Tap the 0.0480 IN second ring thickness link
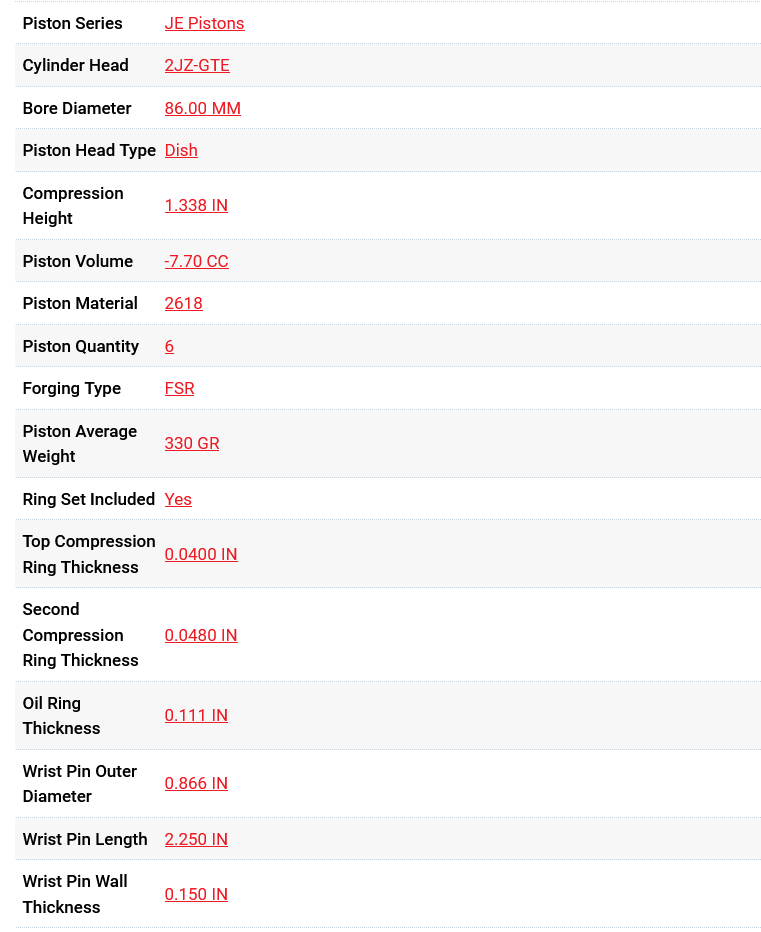This screenshot has width=761, height=932. (x=201, y=635)
